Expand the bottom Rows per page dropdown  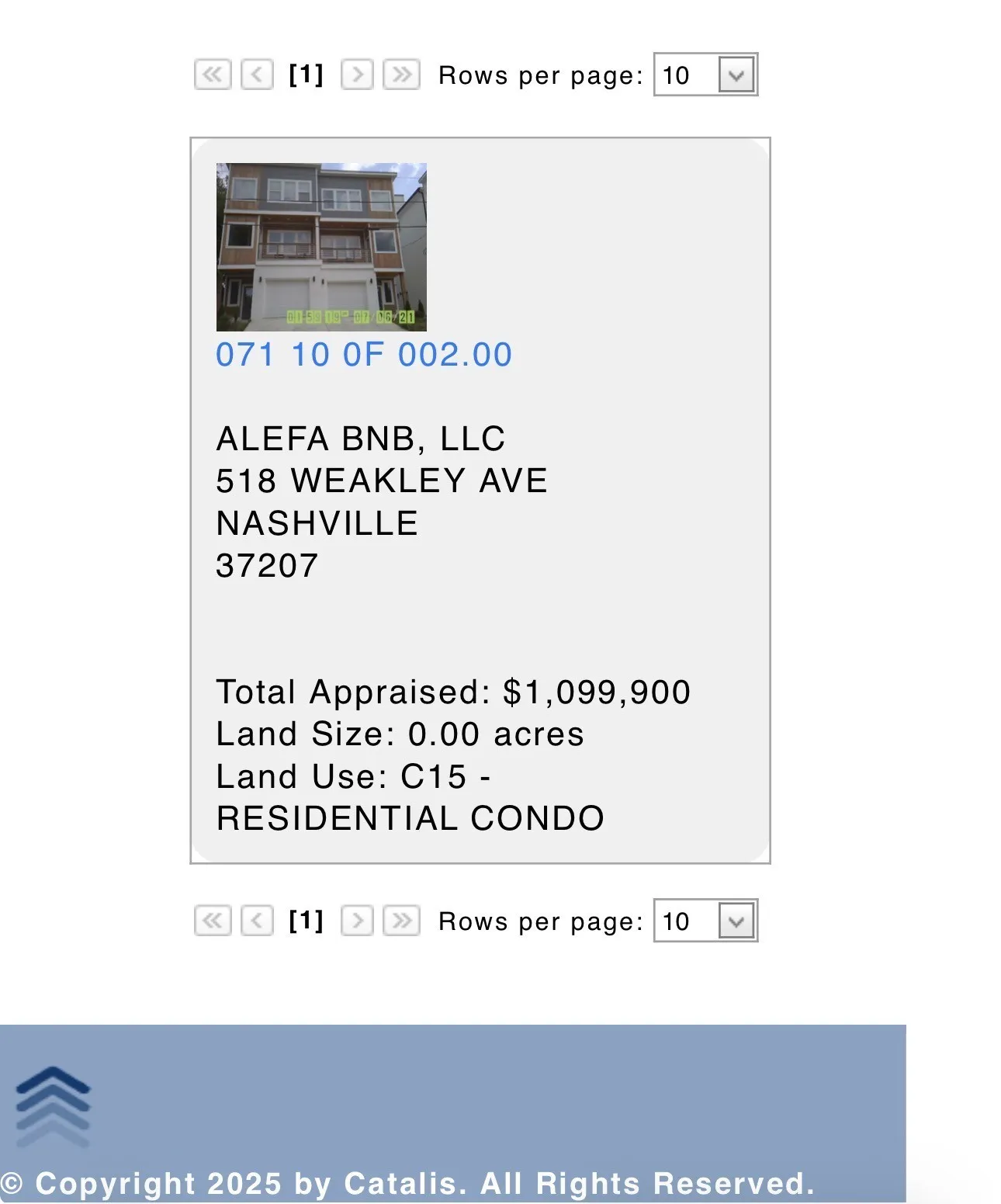(x=705, y=921)
